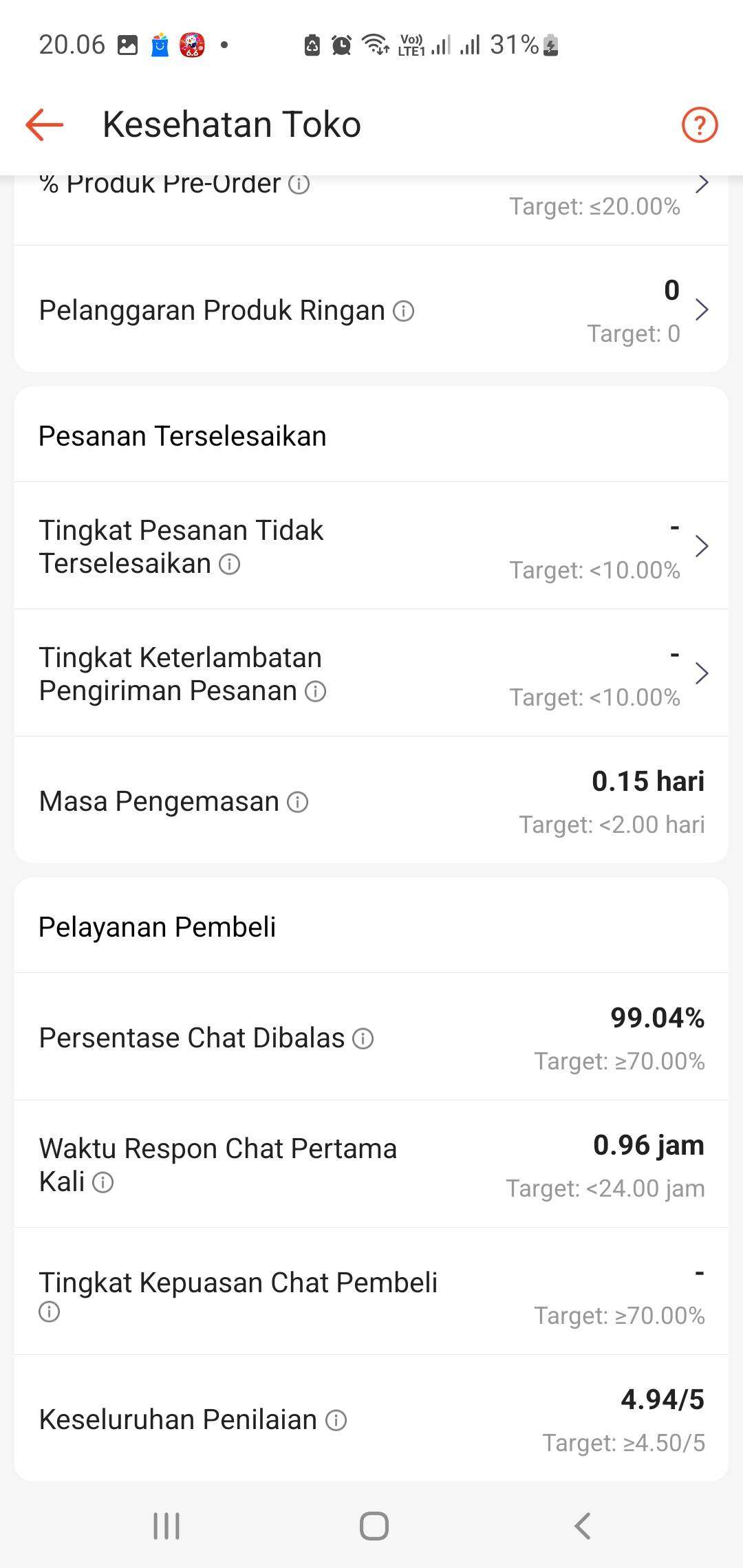Open Tingkat Keterlambatan Pengiriman Pesanan row
743x1568 pixels.
371,673
